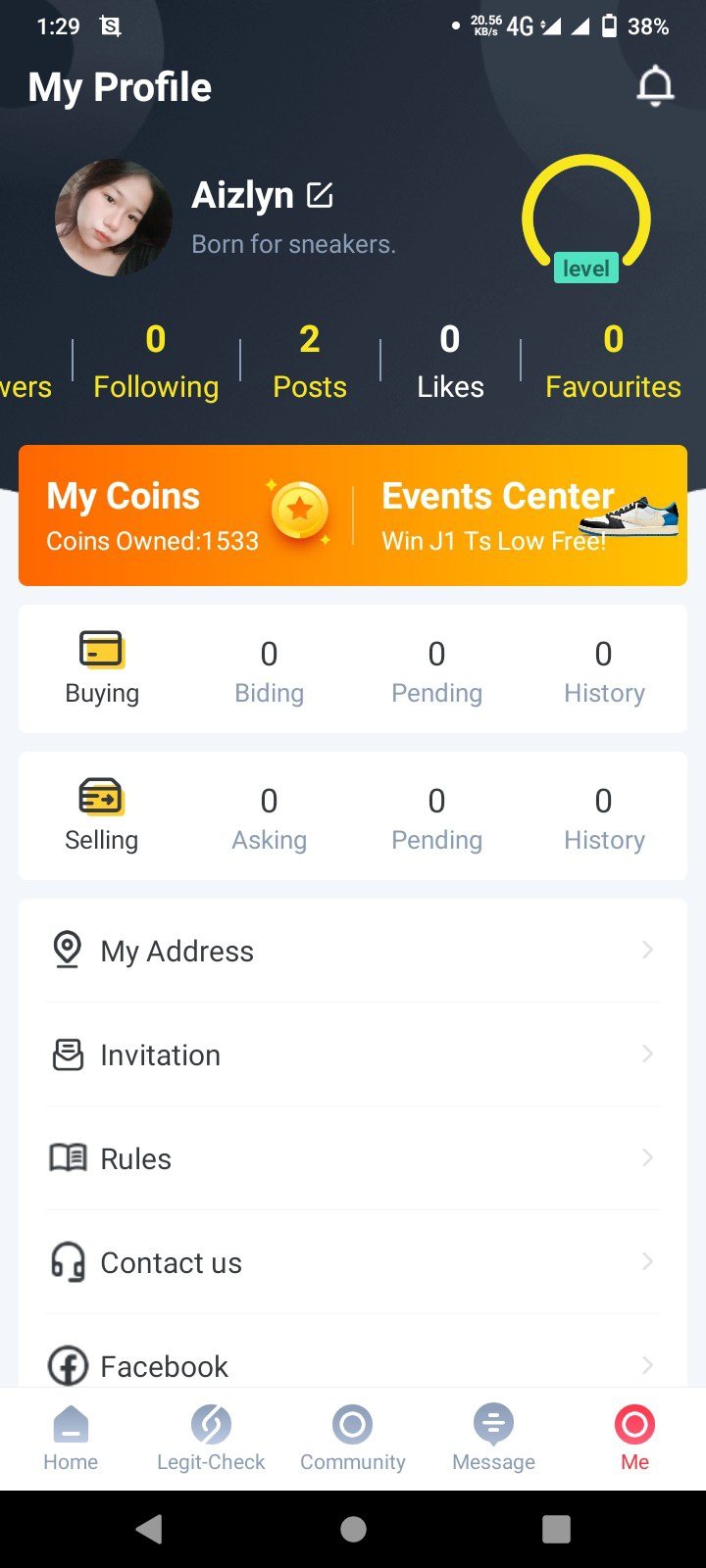
Task: Open Selling orders
Action: coord(102,815)
